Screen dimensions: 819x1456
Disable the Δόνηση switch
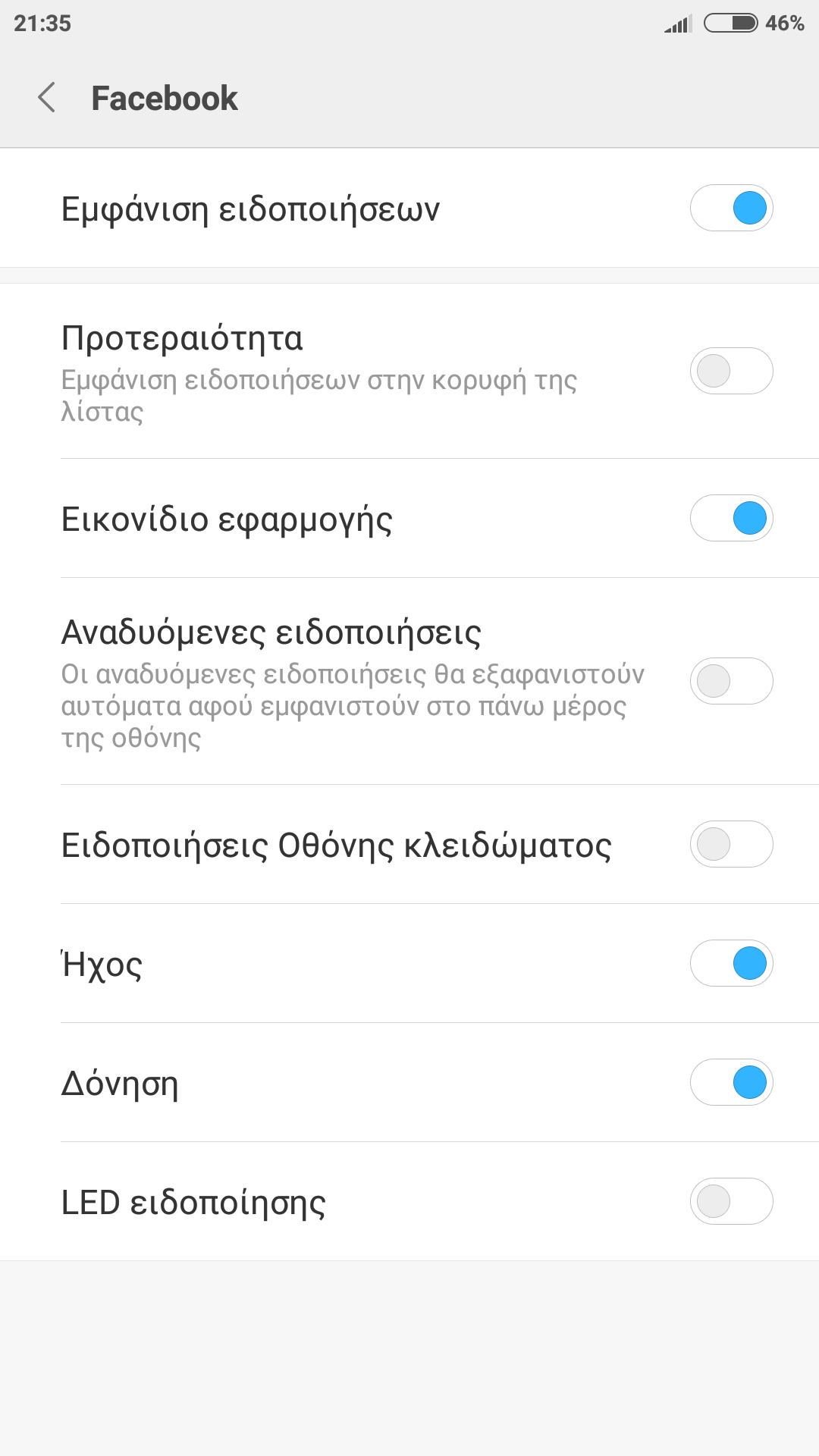coord(731,1082)
